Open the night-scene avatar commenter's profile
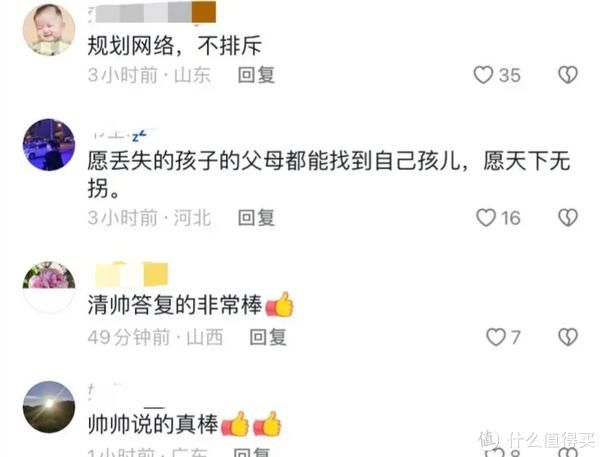Image resolution: width=600 pixels, height=457 pixels. click(x=48, y=145)
